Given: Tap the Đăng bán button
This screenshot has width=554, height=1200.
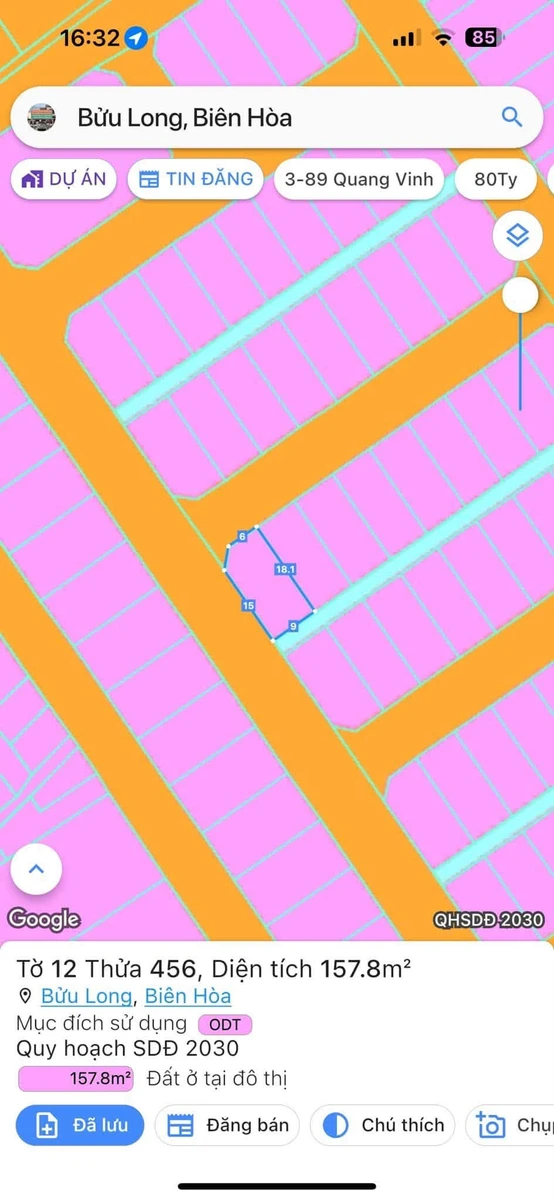Looking at the screenshot, I should [228, 1125].
